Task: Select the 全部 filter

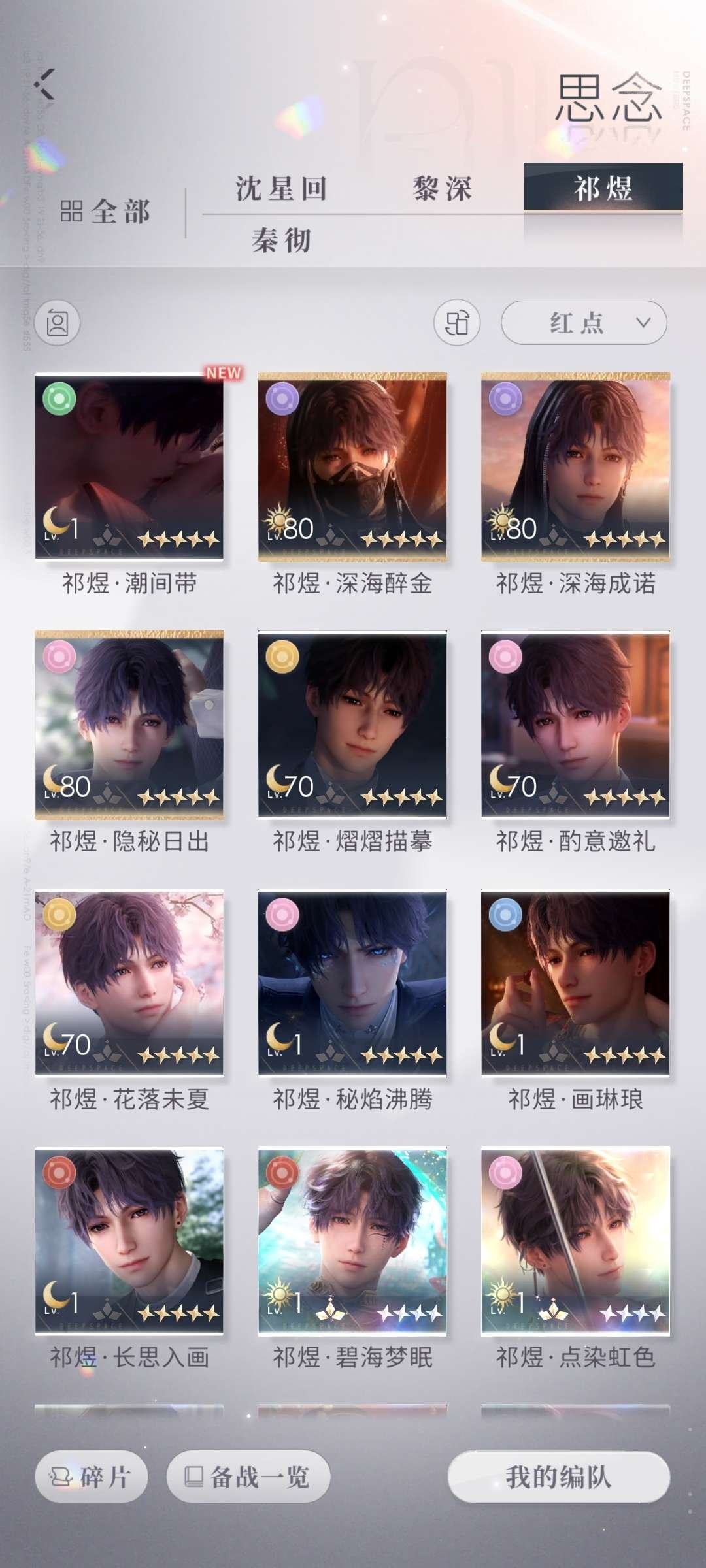Action: pyautogui.click(x=106, y=212)
